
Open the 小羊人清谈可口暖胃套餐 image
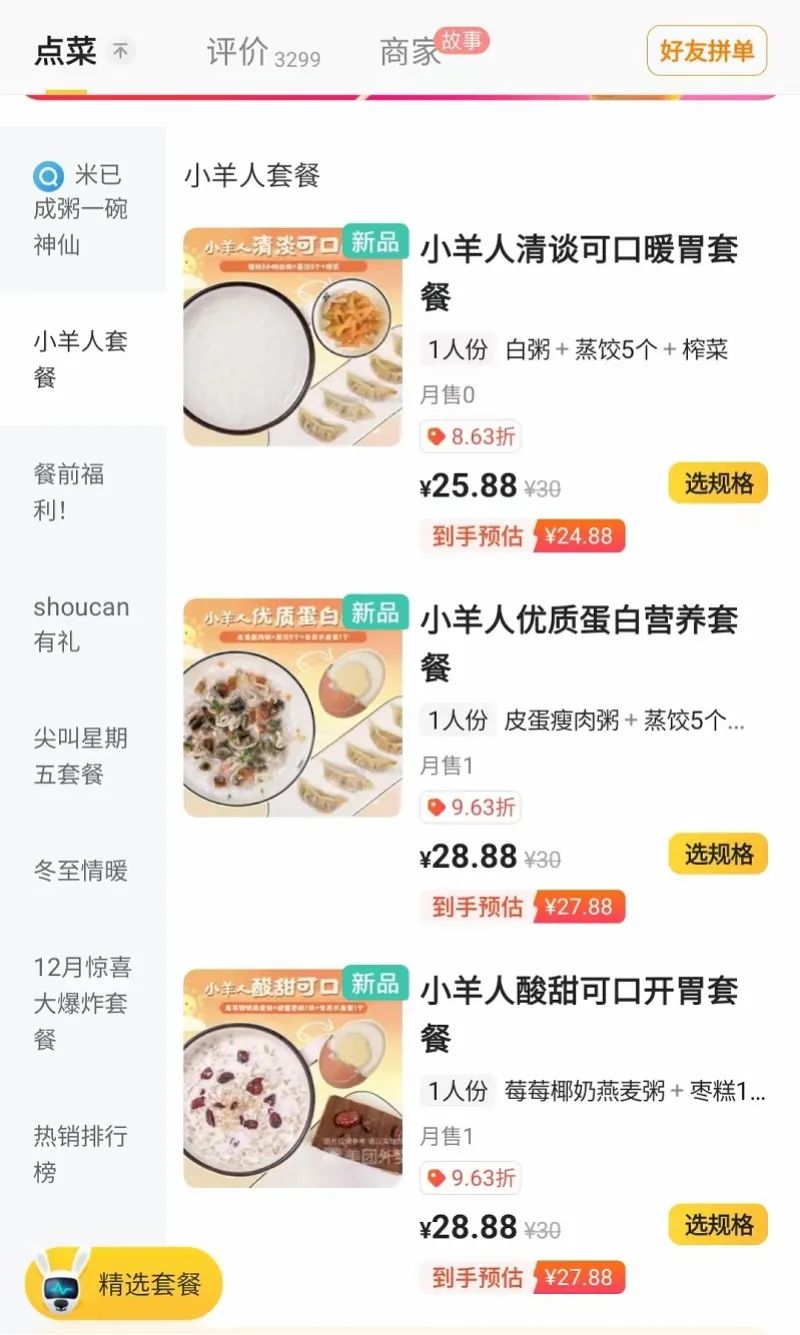tap(293, 336)
